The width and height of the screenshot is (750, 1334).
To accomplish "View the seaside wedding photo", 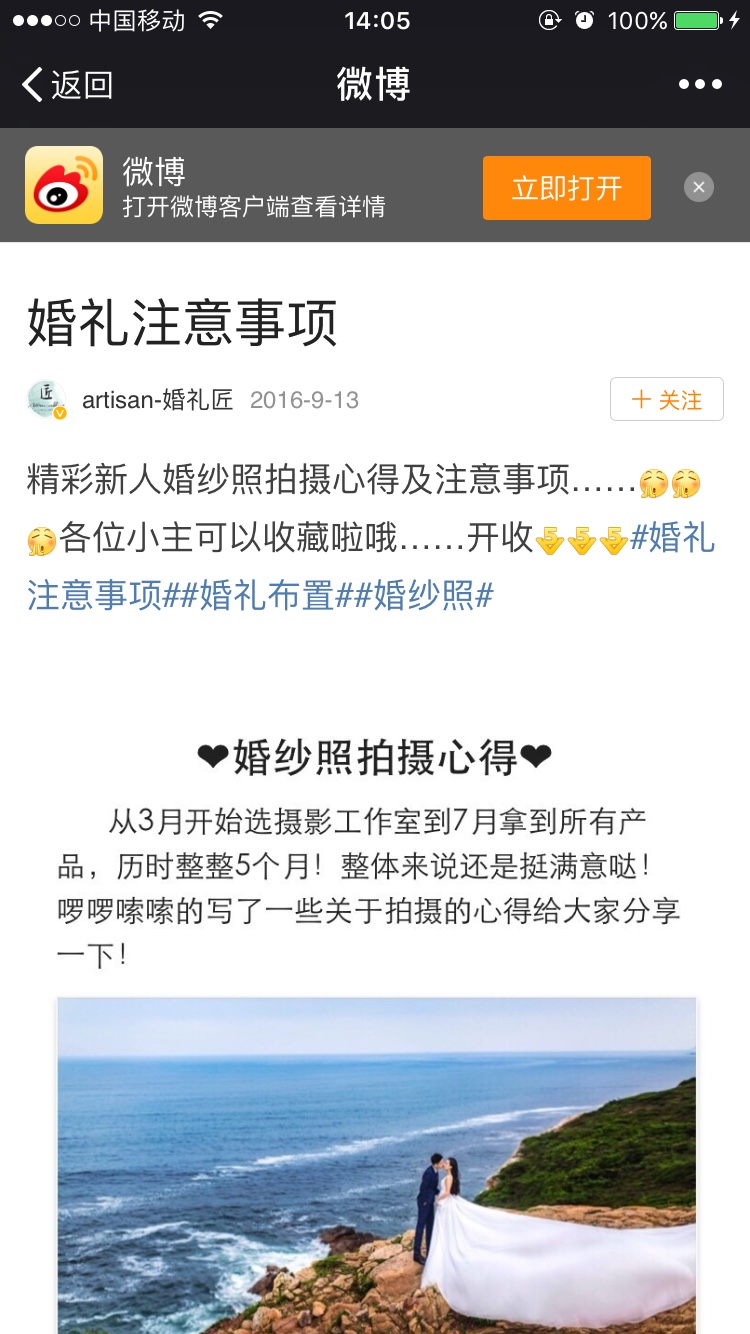I will coord(377,1165).
